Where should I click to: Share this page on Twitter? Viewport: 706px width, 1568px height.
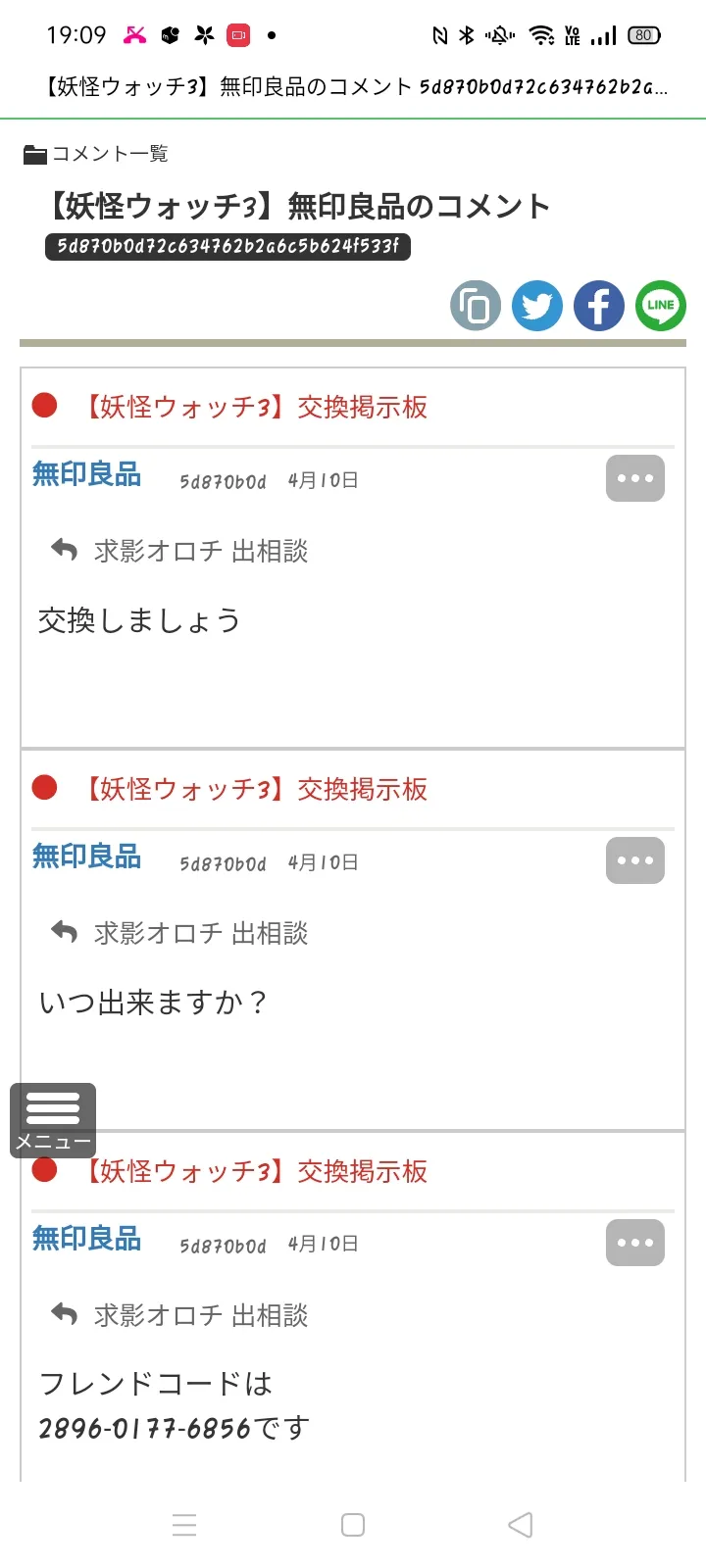(537, 306)
